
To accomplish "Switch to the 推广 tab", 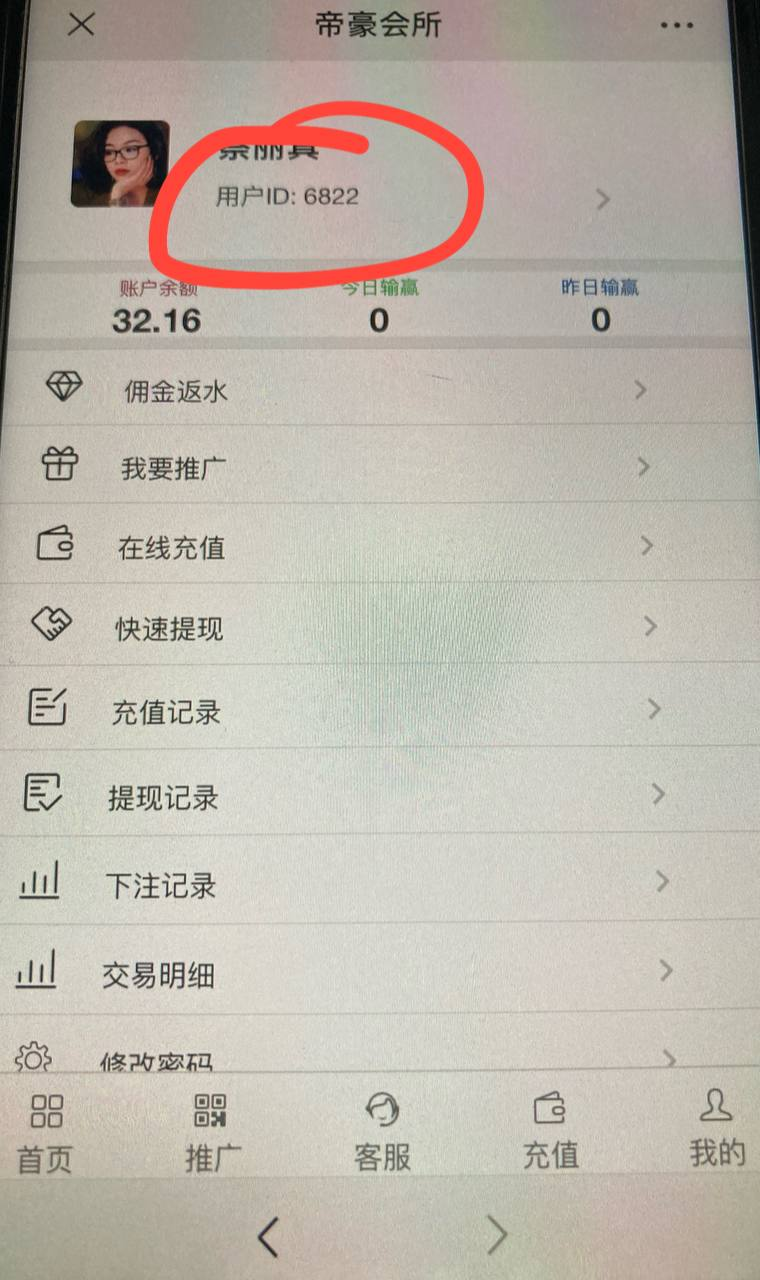I will (x=212, y=1133).
